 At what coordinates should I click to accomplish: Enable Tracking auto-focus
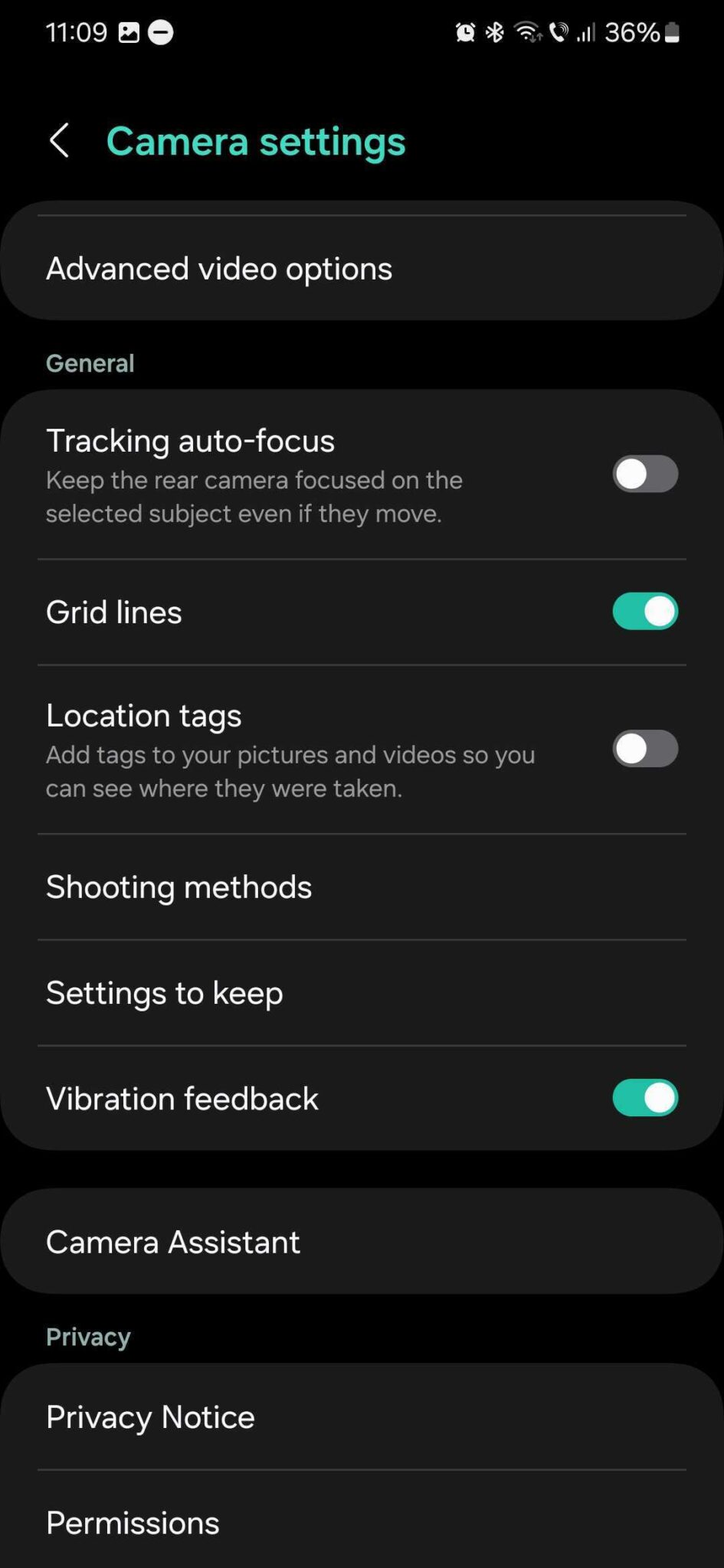pyautogui.click(x=645, y=475)
